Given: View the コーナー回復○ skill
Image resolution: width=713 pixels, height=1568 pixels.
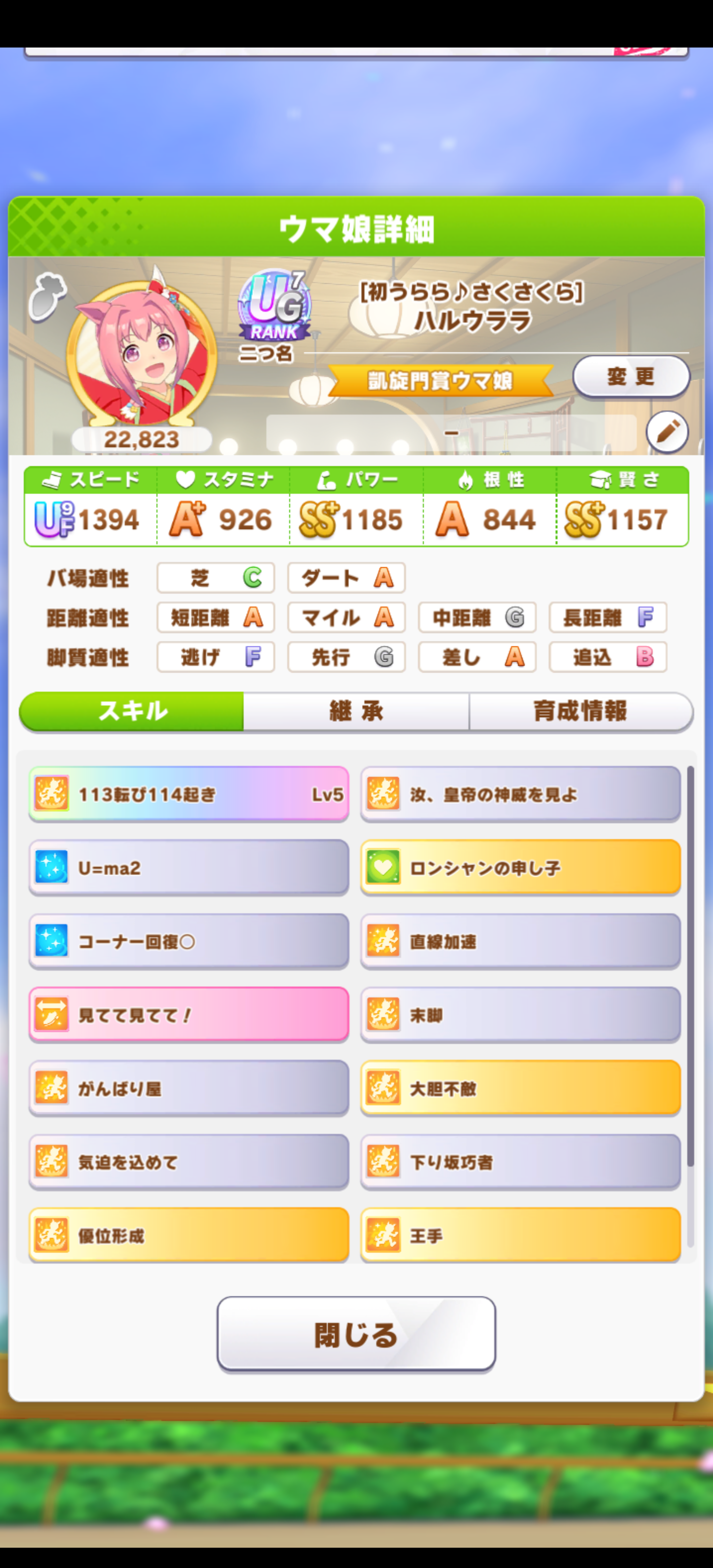Looking at the screenshot, I should pyautogui.click(x=189, y=942).
